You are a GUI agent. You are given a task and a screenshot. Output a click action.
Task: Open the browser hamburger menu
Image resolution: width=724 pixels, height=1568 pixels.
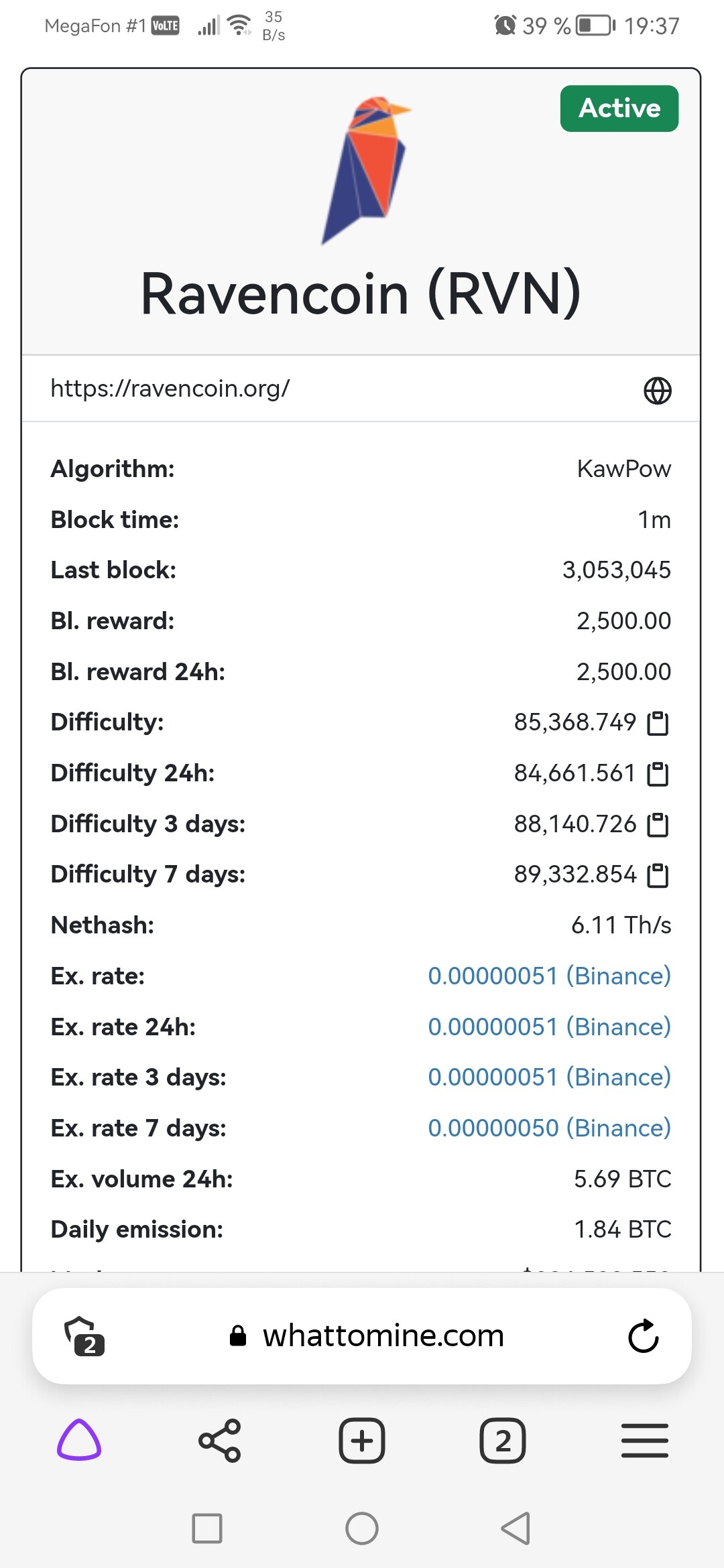pos(645,1441)
